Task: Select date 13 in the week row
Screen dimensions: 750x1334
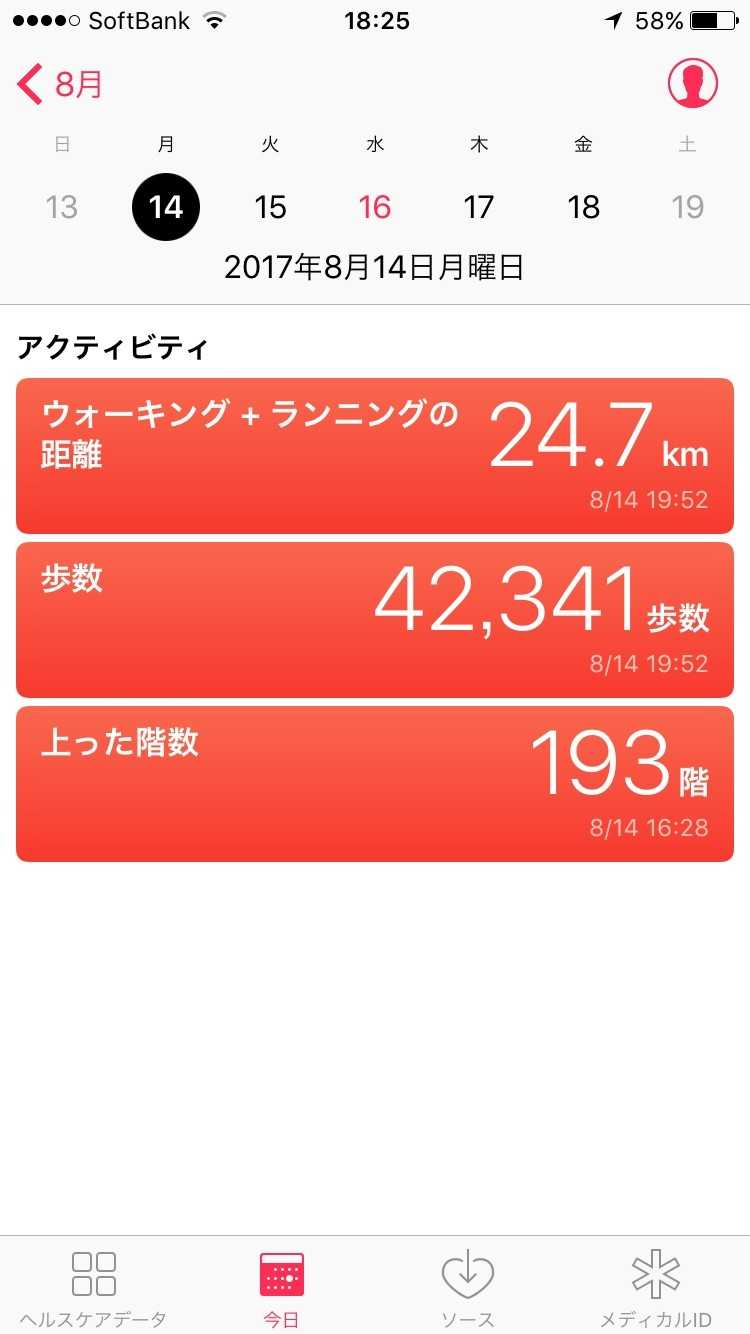Action: [x=62, y=207]
